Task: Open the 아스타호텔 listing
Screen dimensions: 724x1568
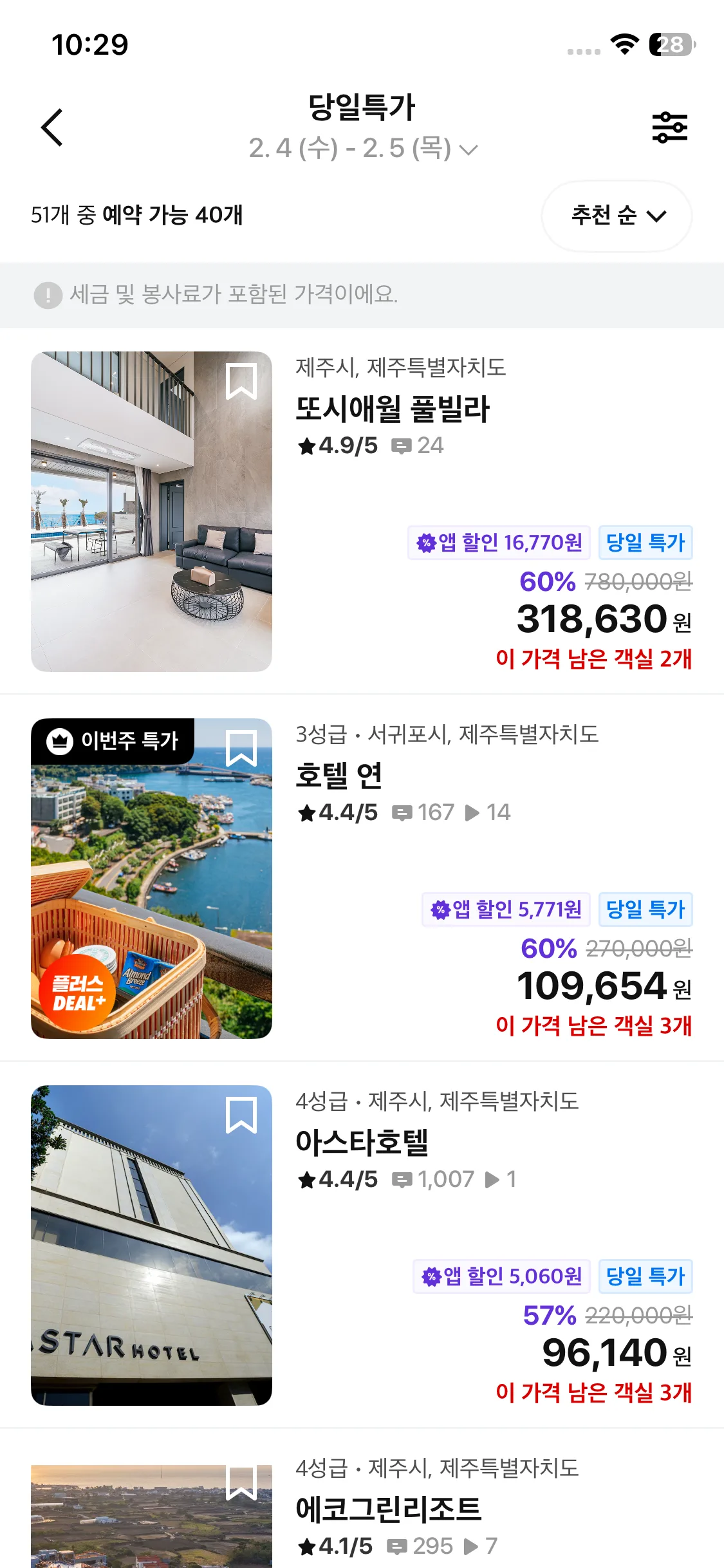Action: point(362,1245)
